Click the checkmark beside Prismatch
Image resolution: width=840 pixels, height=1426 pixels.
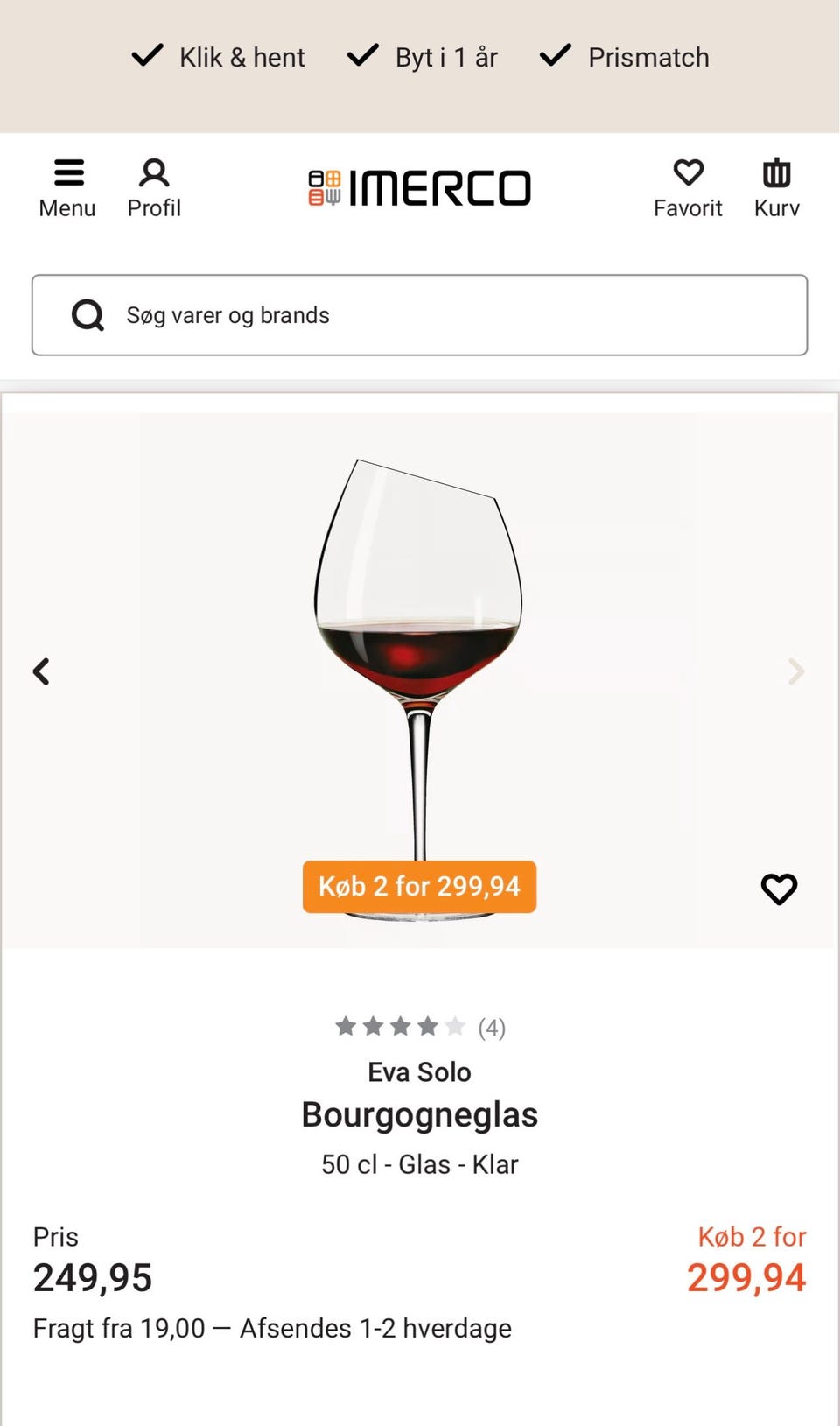555,55
